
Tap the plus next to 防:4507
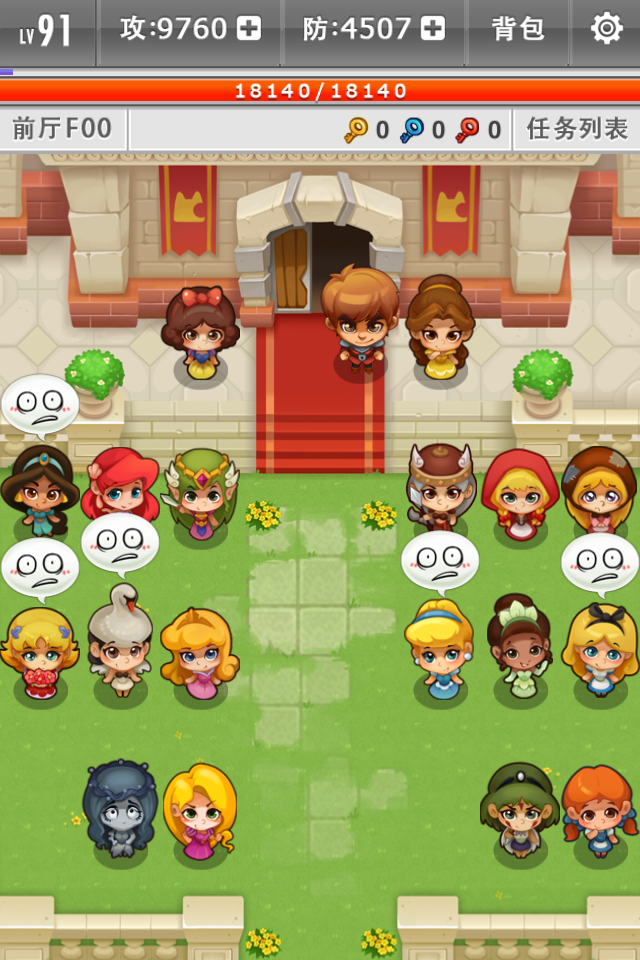[432, 29]
